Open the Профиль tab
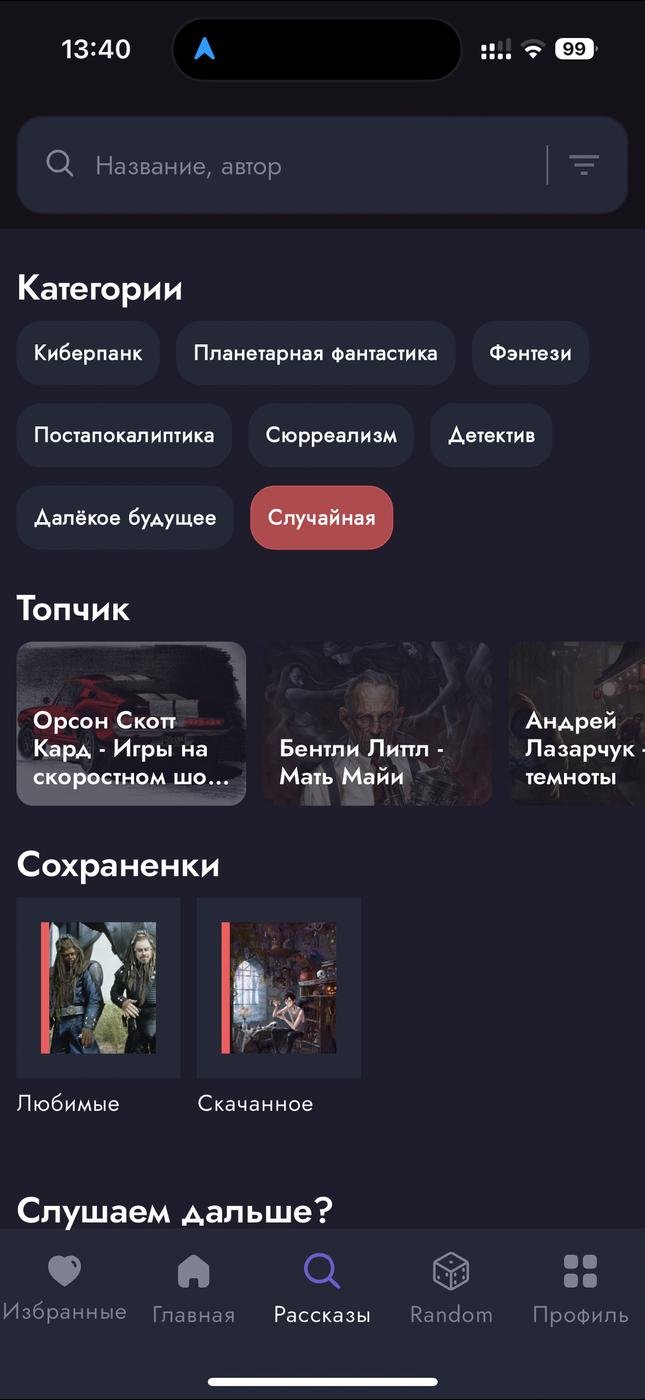 click(x=580, y=1288)
